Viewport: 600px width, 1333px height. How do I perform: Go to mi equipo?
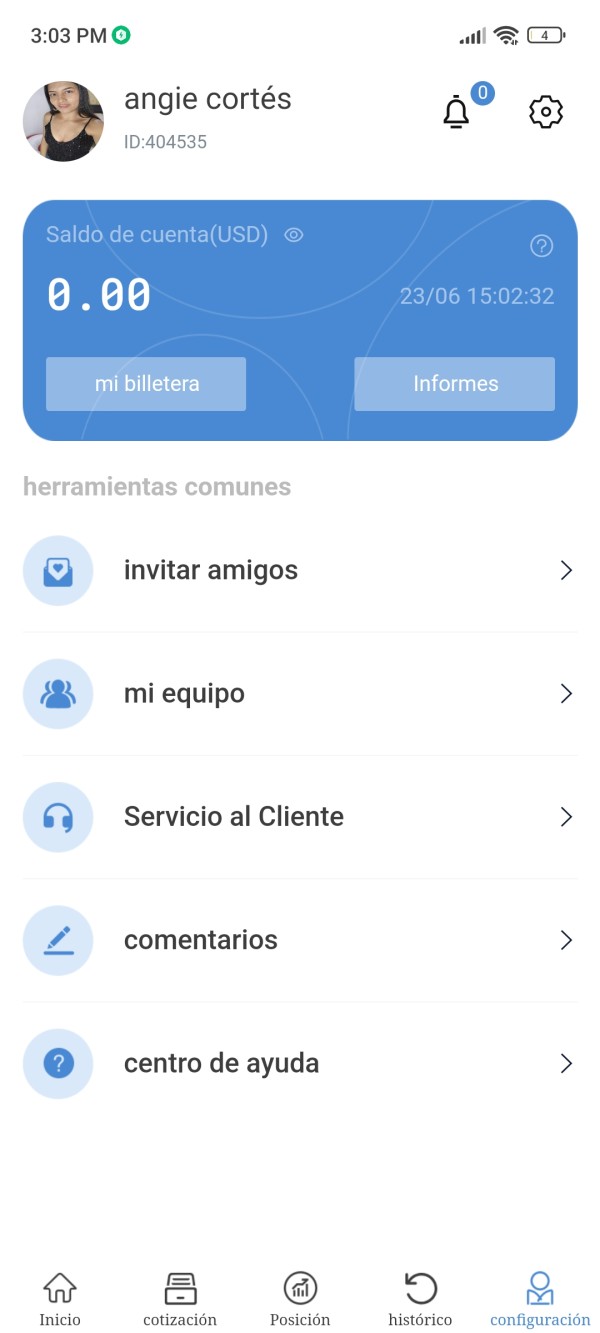(x=300, y=694)
